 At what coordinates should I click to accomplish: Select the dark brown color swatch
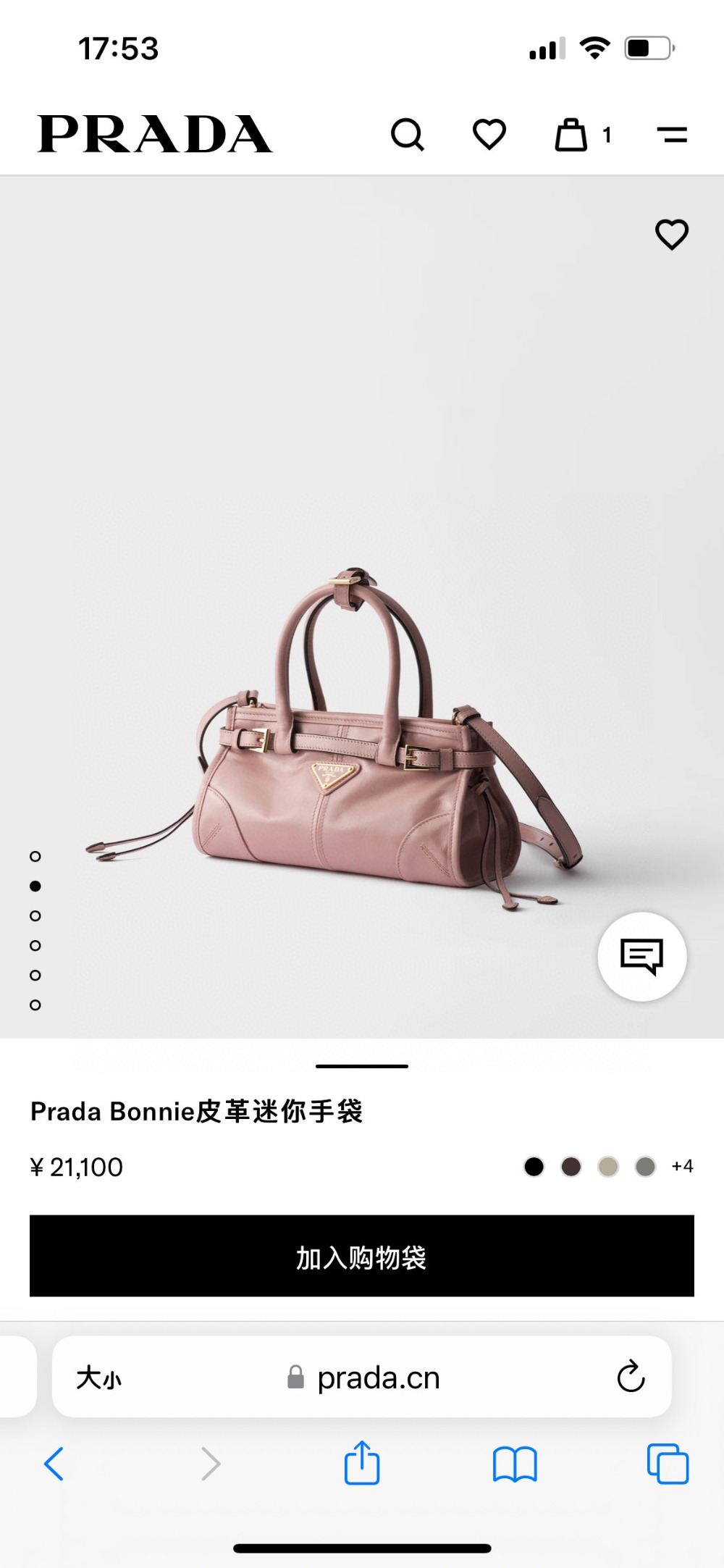571,1167
